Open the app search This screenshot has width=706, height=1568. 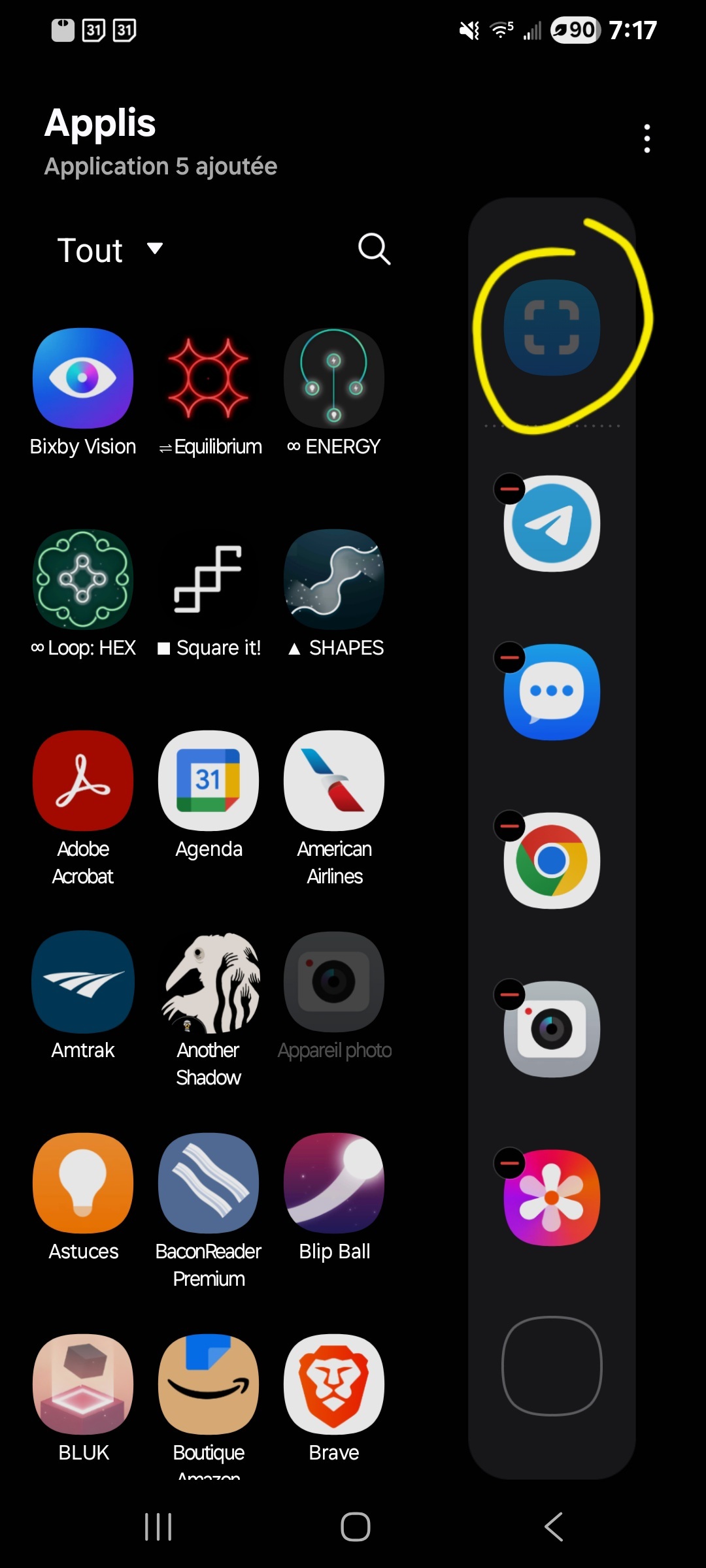pos(374,249)
